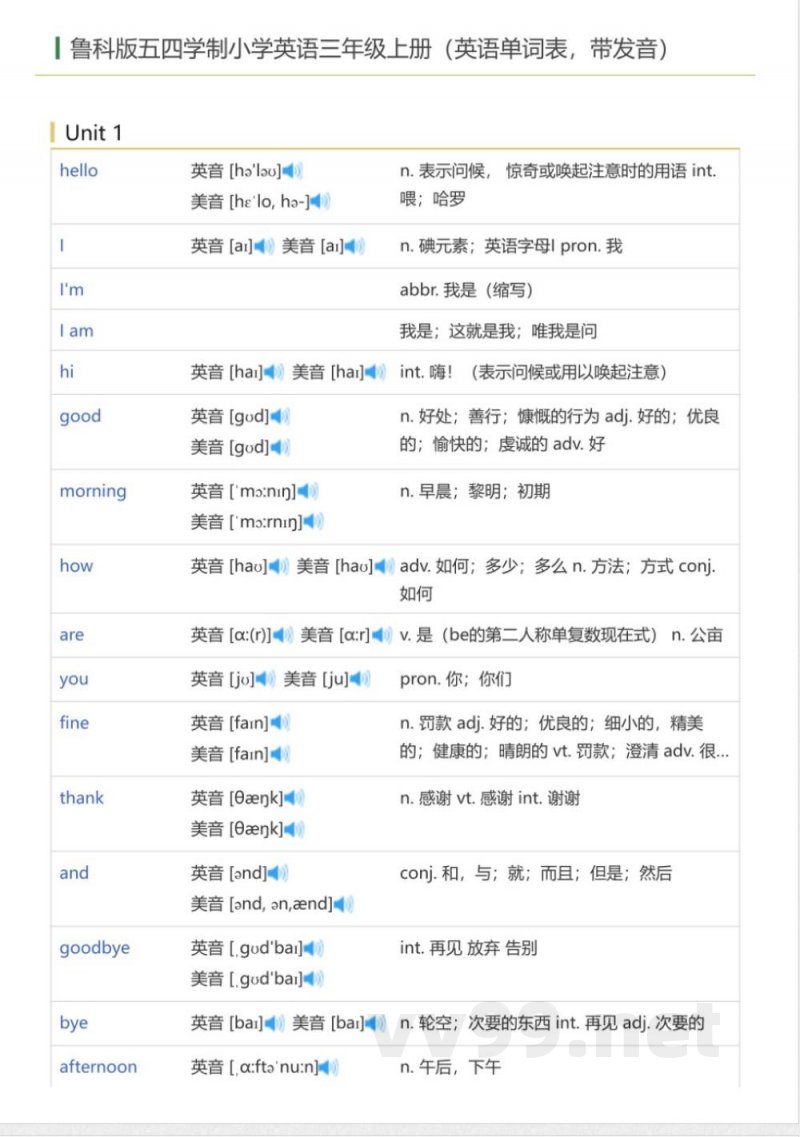Play the American audio for and
The width and height of the screenshot is (800, 1137).
342,904
